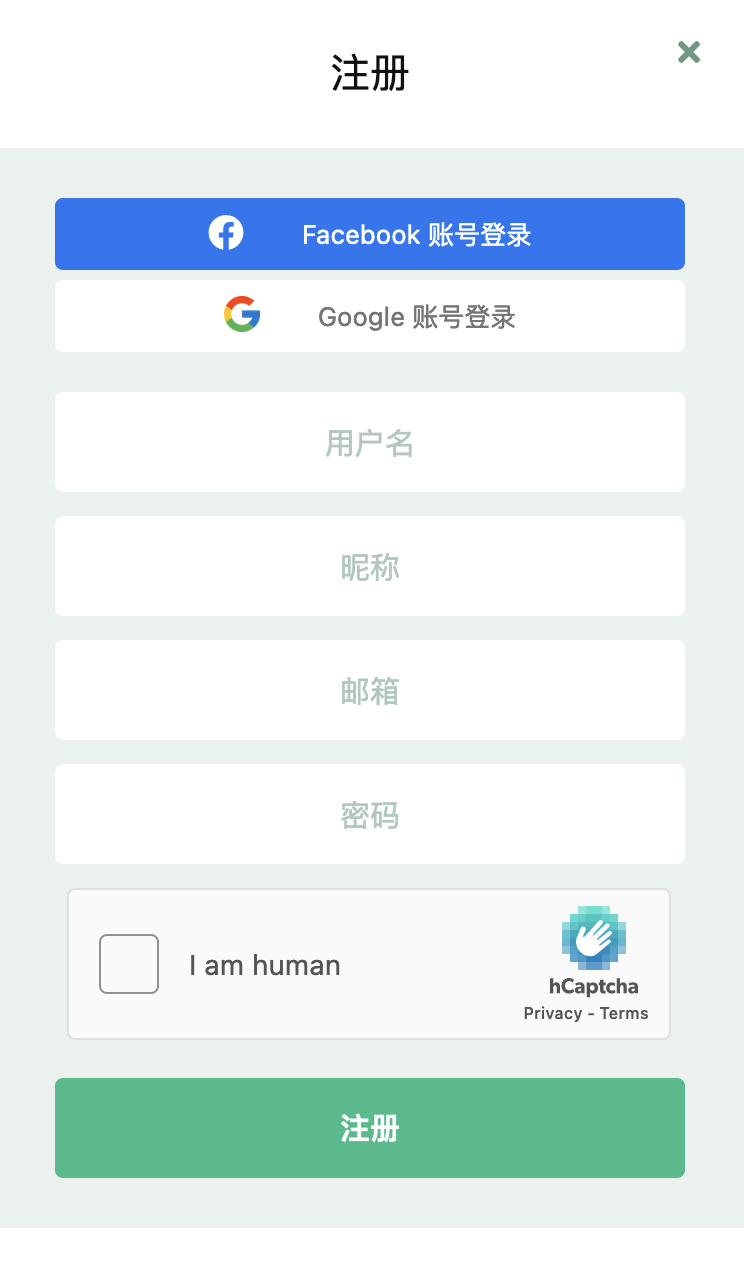The height and width of the screenshot is (1272, 744).
Task: Click the 注册 green submit button
Action: [x=370, y=1127]
